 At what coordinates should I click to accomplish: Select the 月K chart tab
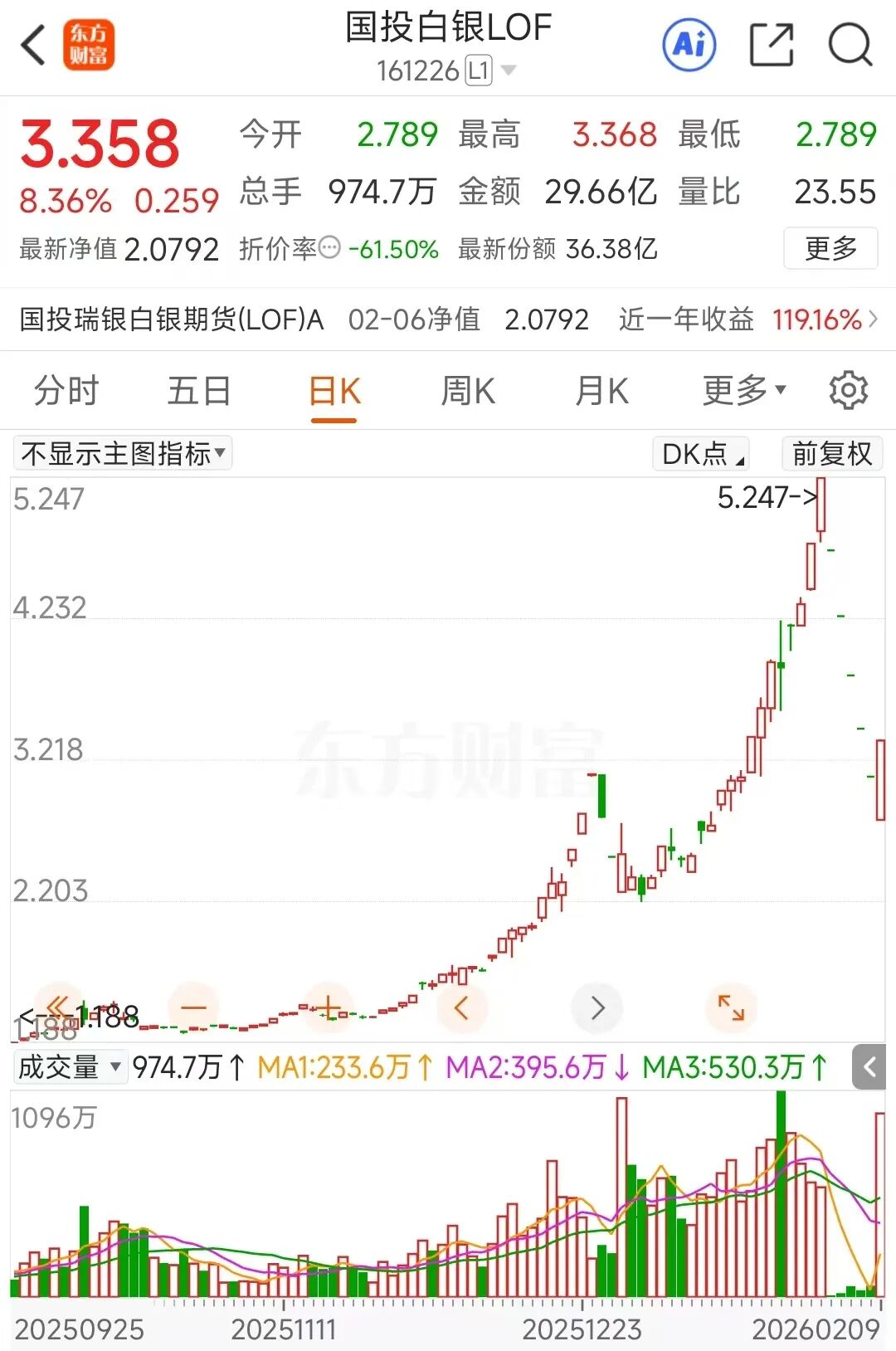point(602,391)
